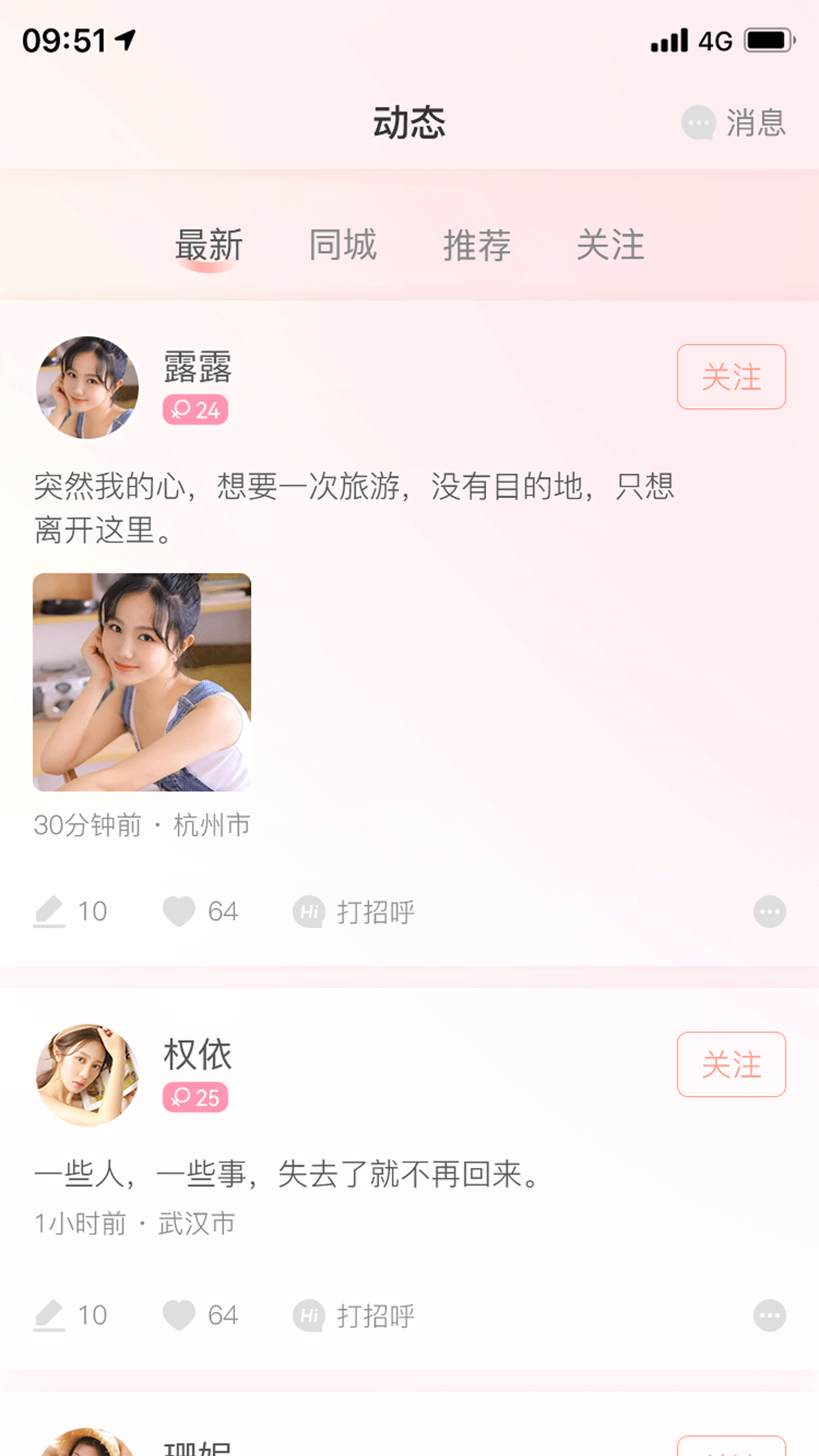
Task: Open 权依's profile avatar
Action: [88, 1075]
